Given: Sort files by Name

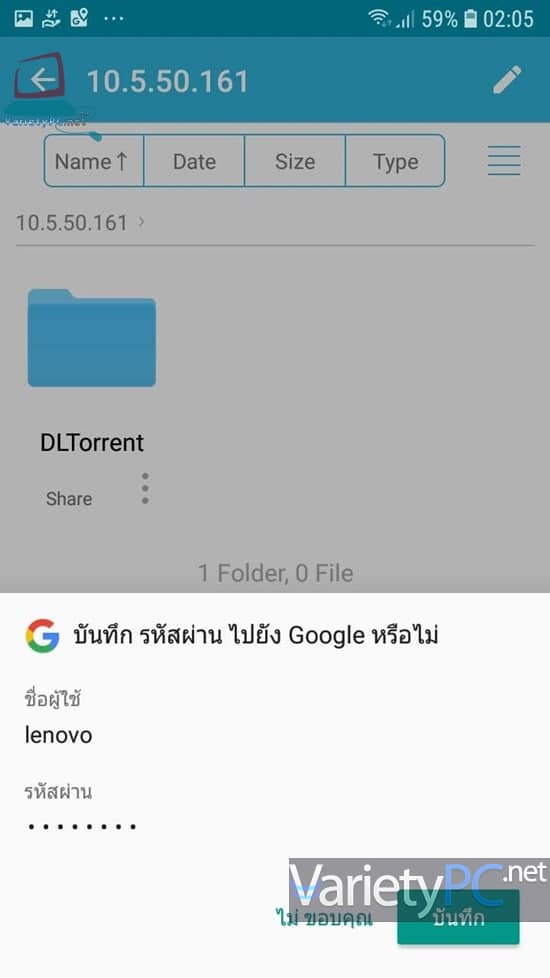Looking at the screenshot, I should click(x=94, y=161).
